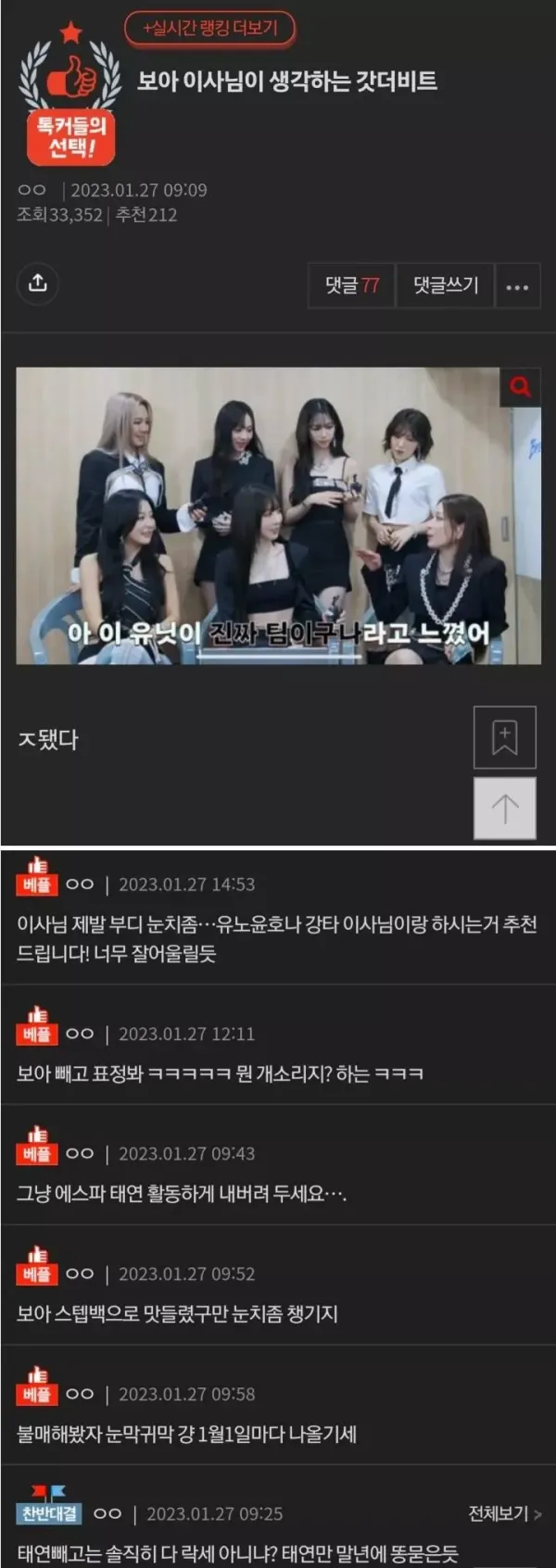Screen dimensions: 556x1568
Task: Open the real-time ranking more button
Action: (209, 29)
